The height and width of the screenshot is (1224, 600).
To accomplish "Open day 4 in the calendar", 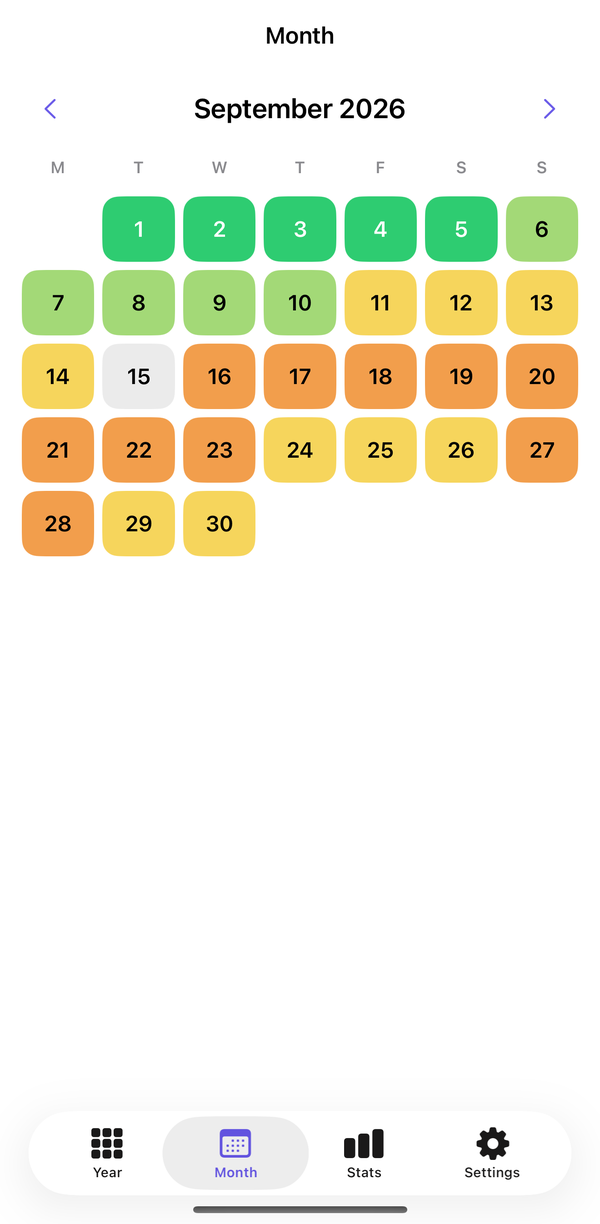I will [380, 229].
